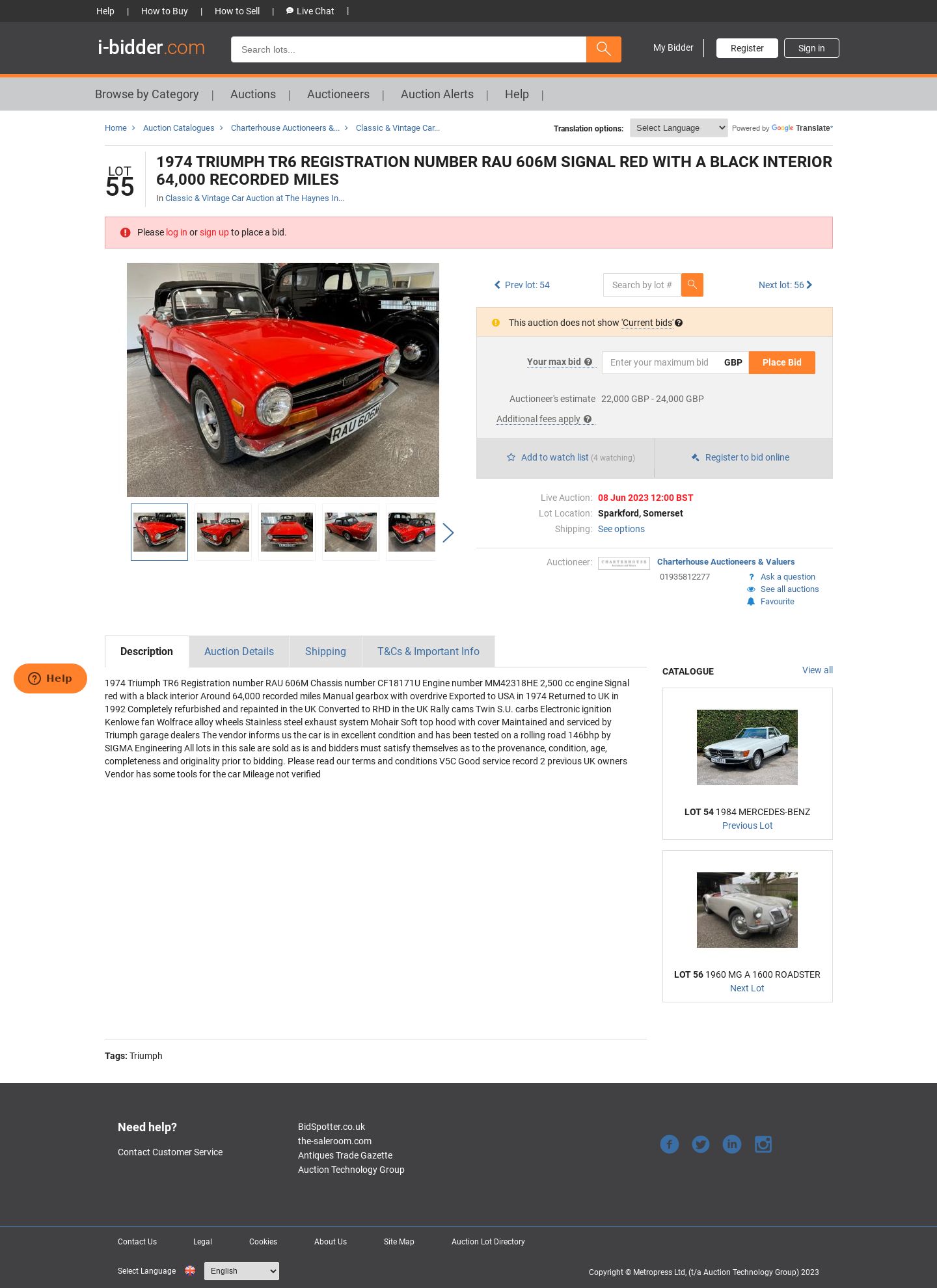The image size is (937, 1288).
Task: Open shipping See options link
Action: (x=621, y=529)
